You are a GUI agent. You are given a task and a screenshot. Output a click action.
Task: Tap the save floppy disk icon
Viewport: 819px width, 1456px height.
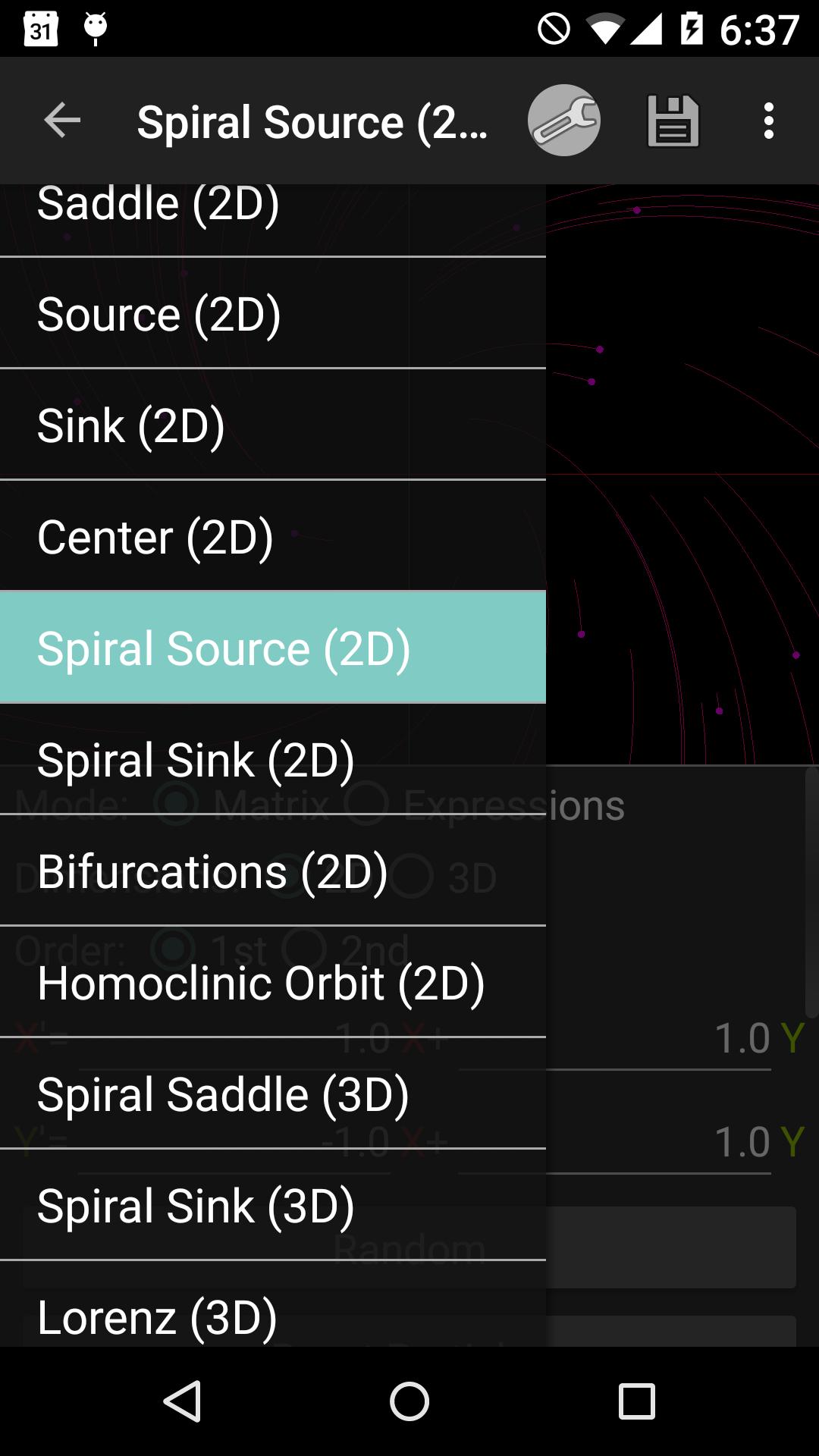[x=673, y=121]
